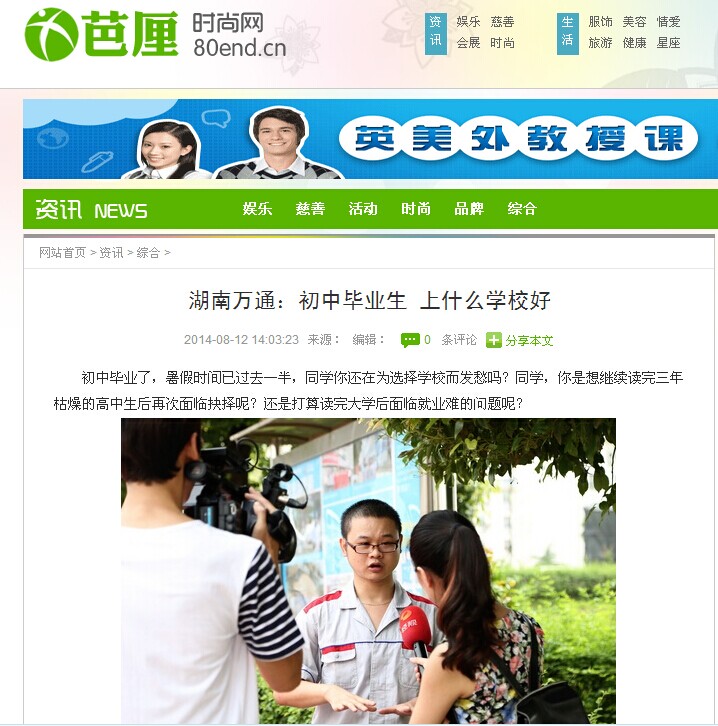Switch to the 时尚 nav tab
The height and width of the screenshot is (726, 718).
click(416, 209)
